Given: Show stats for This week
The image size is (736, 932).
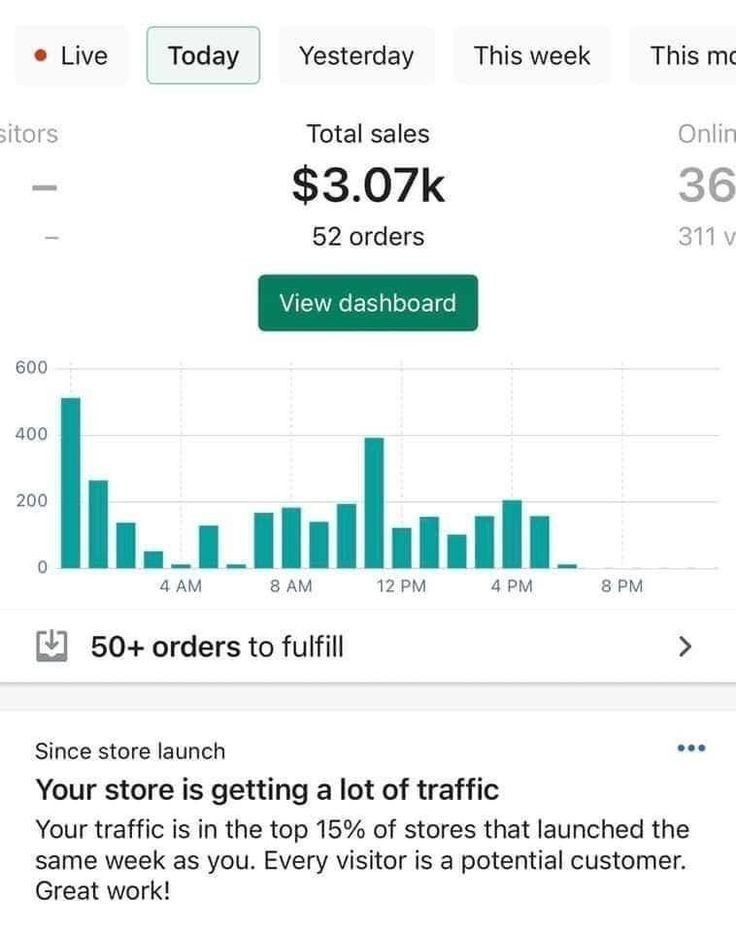Looking at the screenshot, I should 531,56.
